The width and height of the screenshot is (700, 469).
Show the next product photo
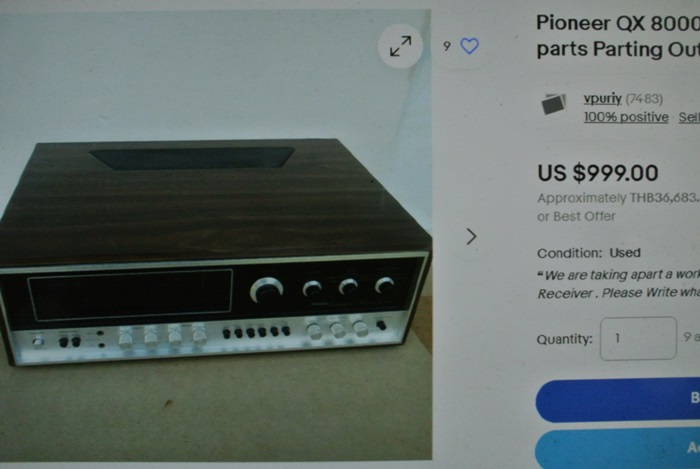(x=471, y=237)
